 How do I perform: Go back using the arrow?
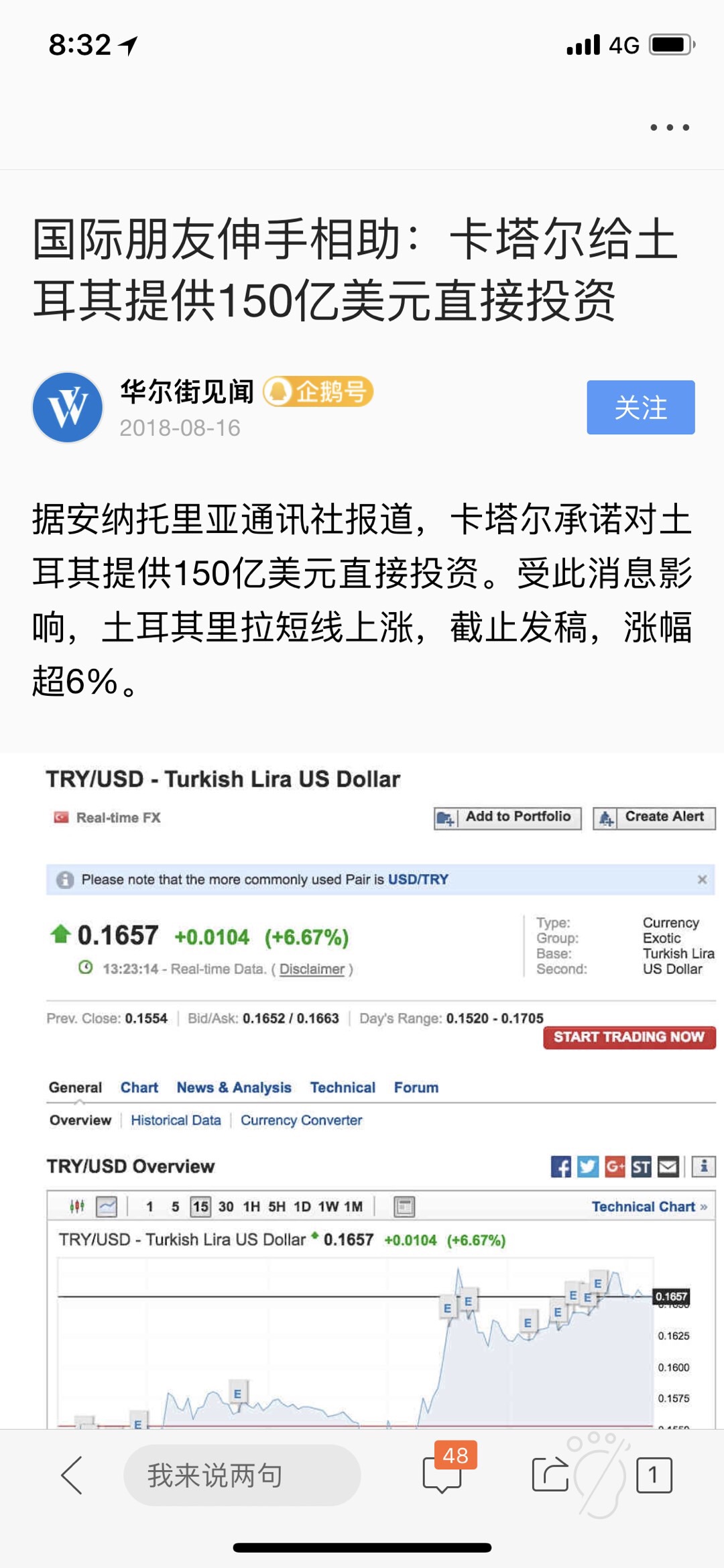pos(72,1475)
